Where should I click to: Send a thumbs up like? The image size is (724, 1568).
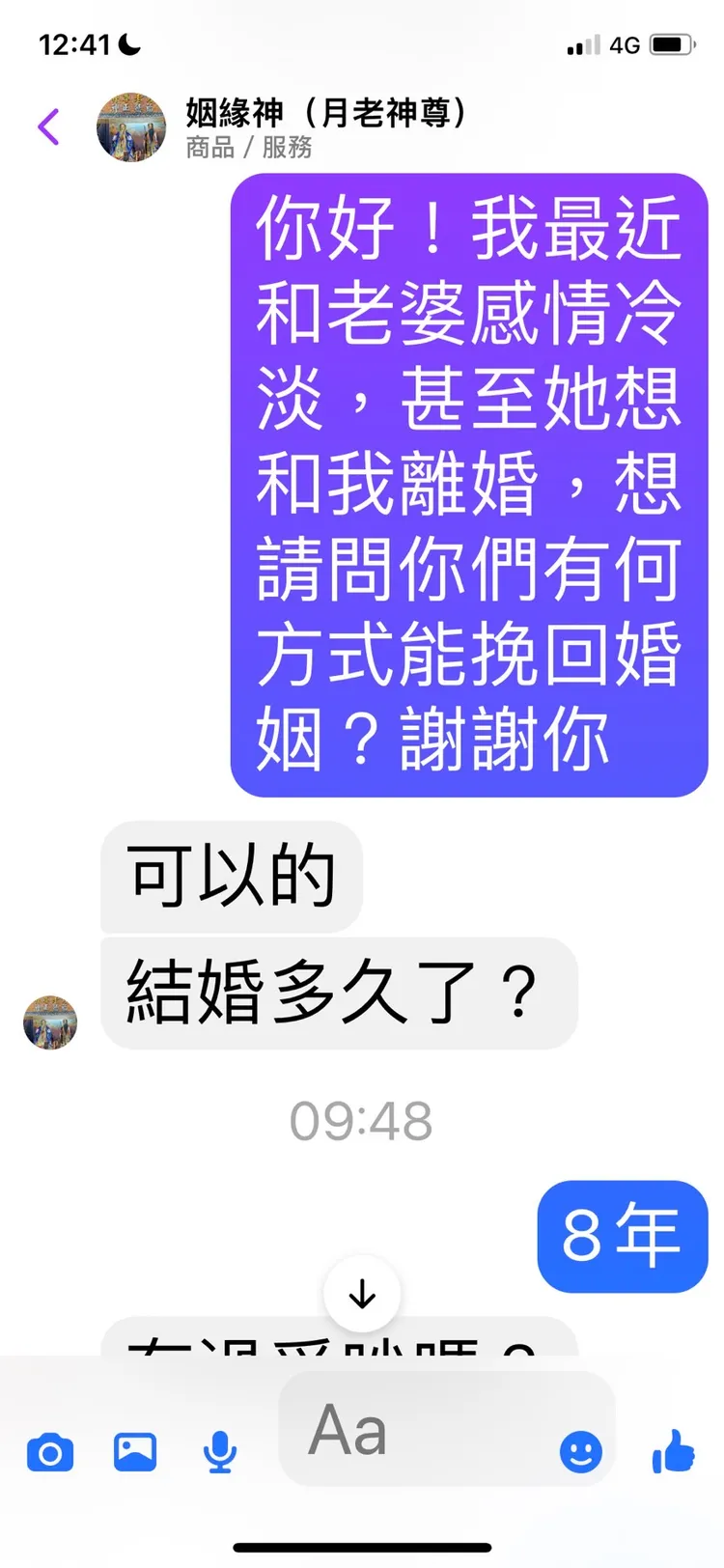point(673,1450)
